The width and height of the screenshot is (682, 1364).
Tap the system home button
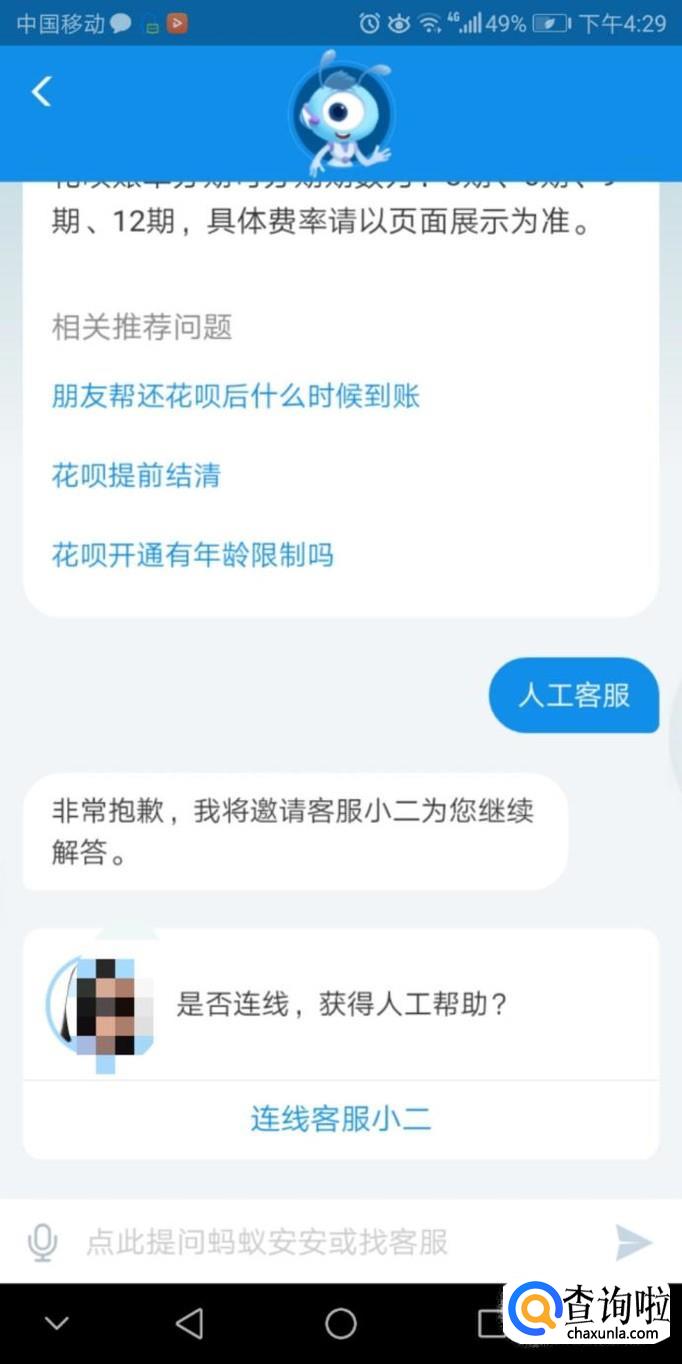[340, 1324]
